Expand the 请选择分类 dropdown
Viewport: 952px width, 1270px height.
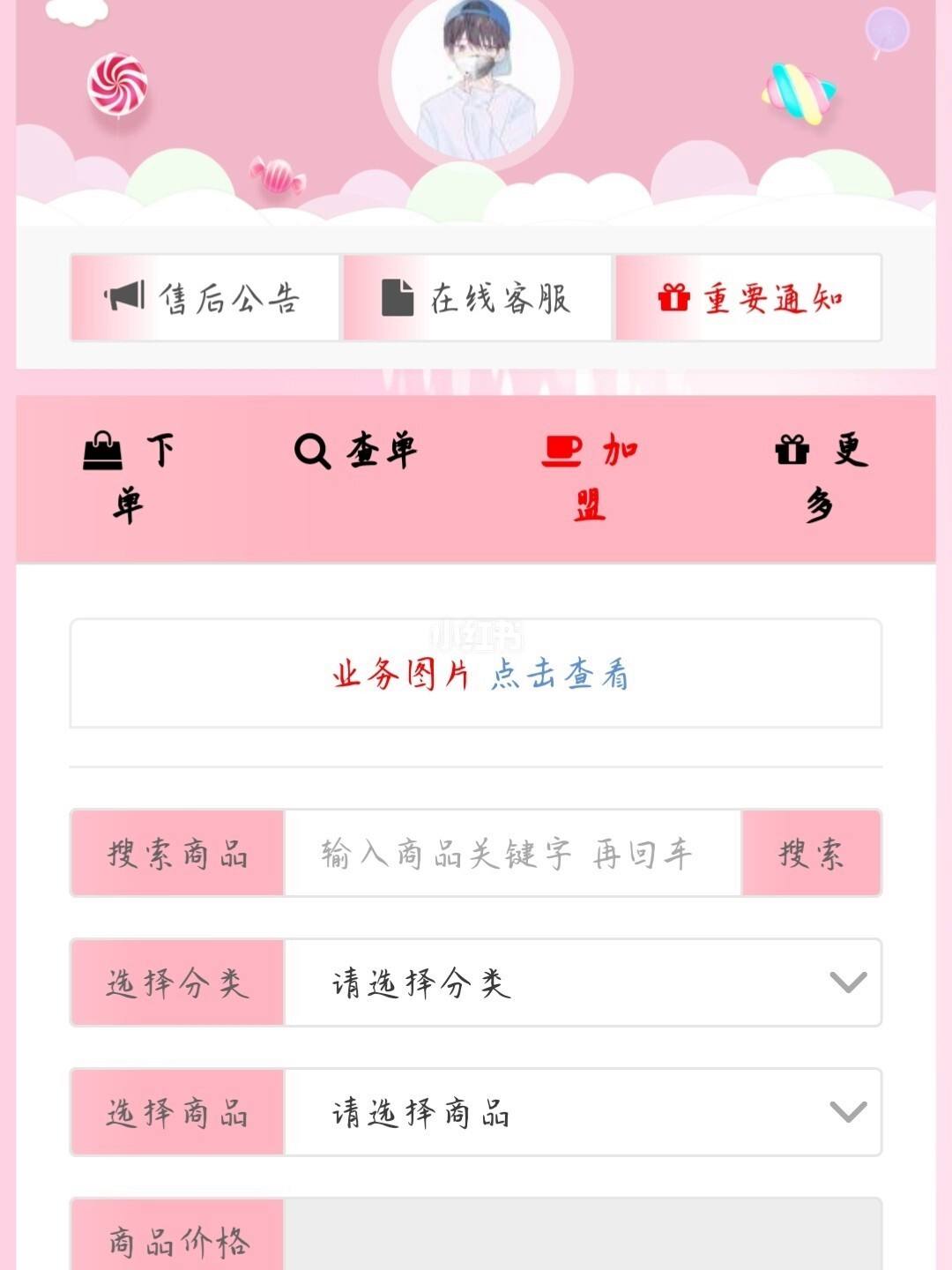click(582, 982)
